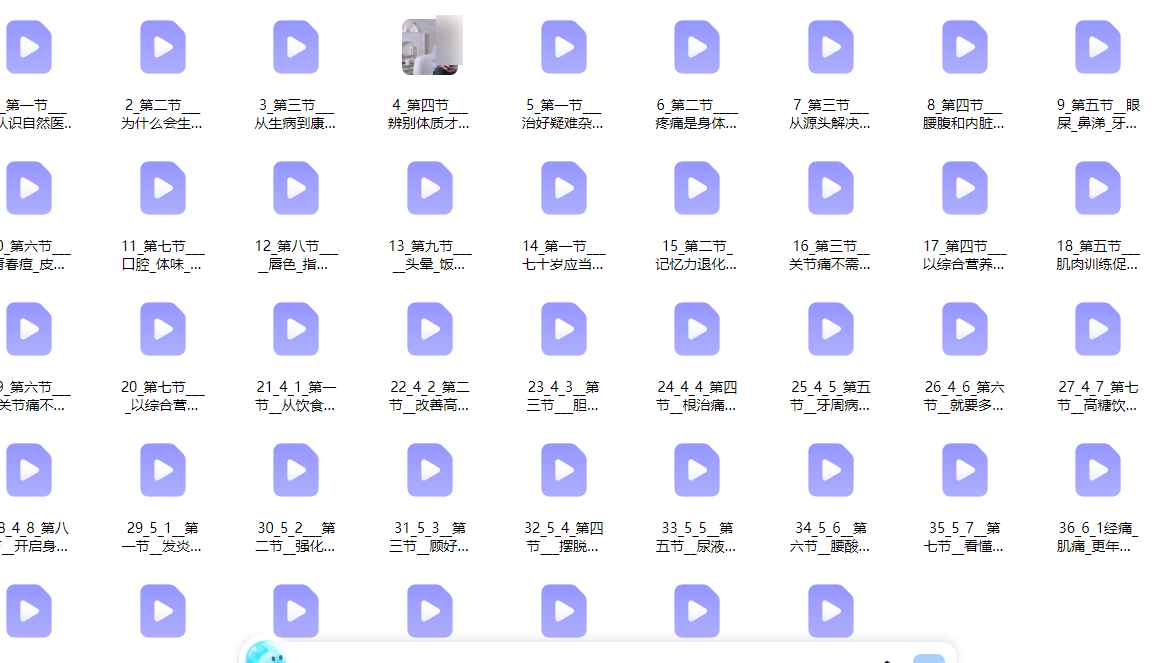Open video file 13_第九节 头晕_饭
The width and height of the screenshot is (1166, 663).
click(430, 188)
